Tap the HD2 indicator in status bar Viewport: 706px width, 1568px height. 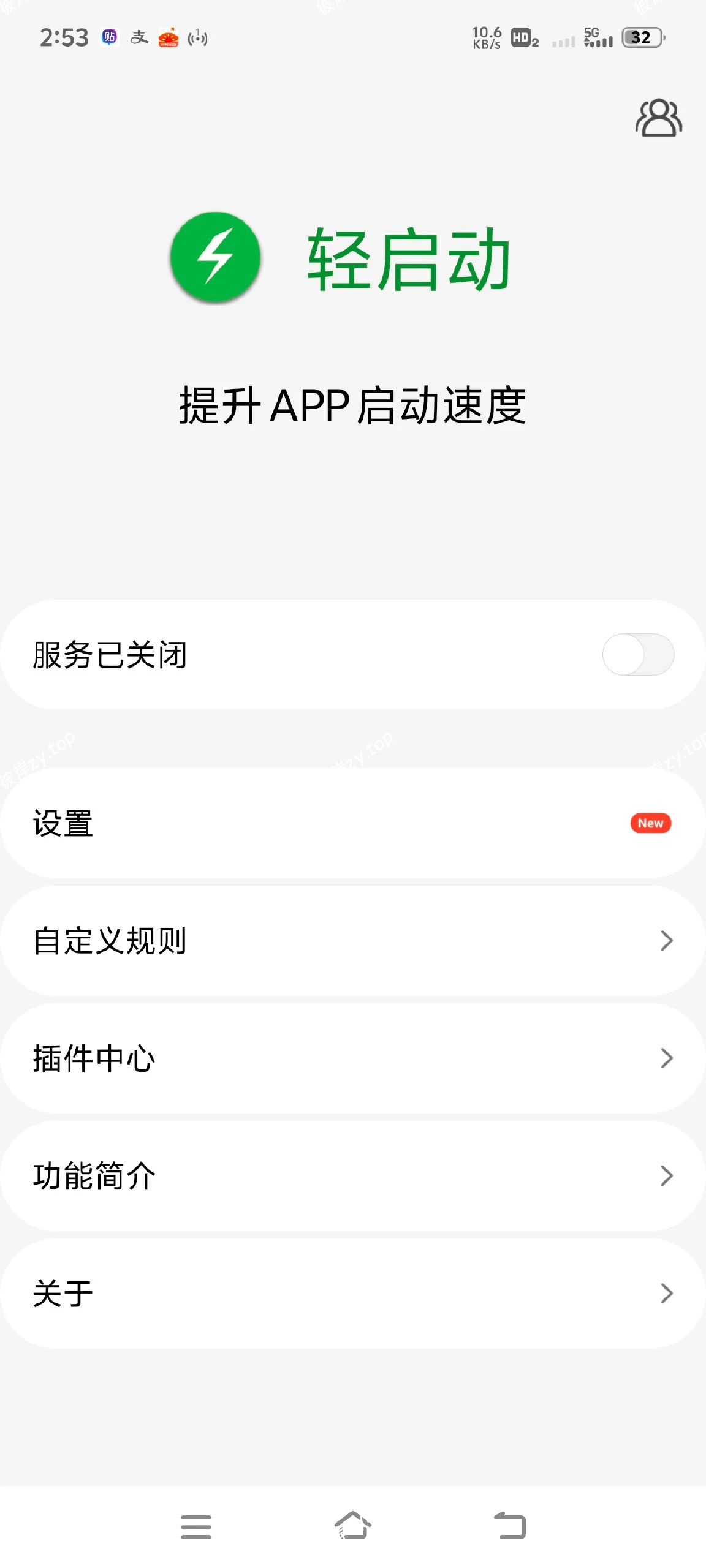tap(524, 38)
